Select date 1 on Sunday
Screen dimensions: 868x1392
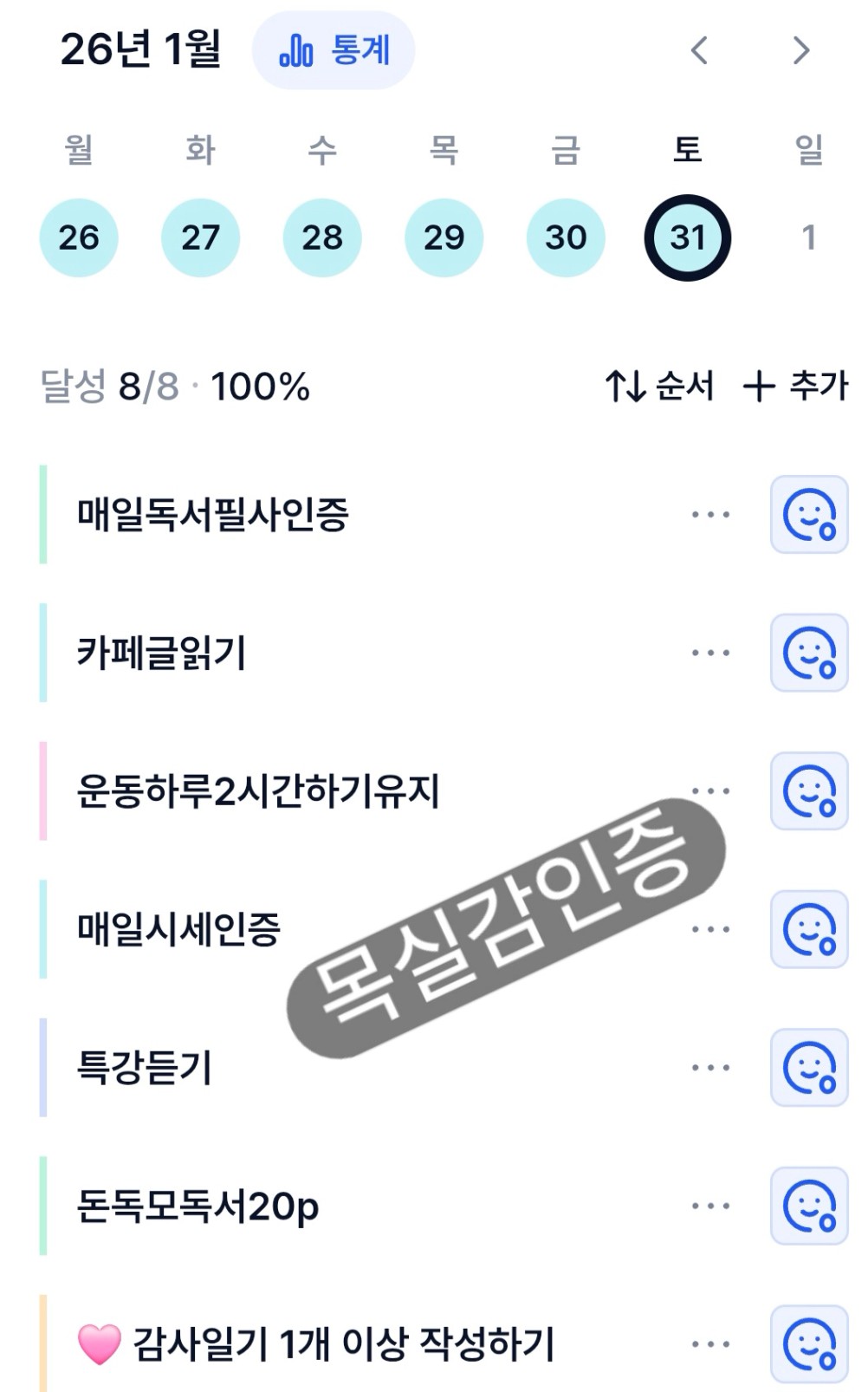coord(809,237)
